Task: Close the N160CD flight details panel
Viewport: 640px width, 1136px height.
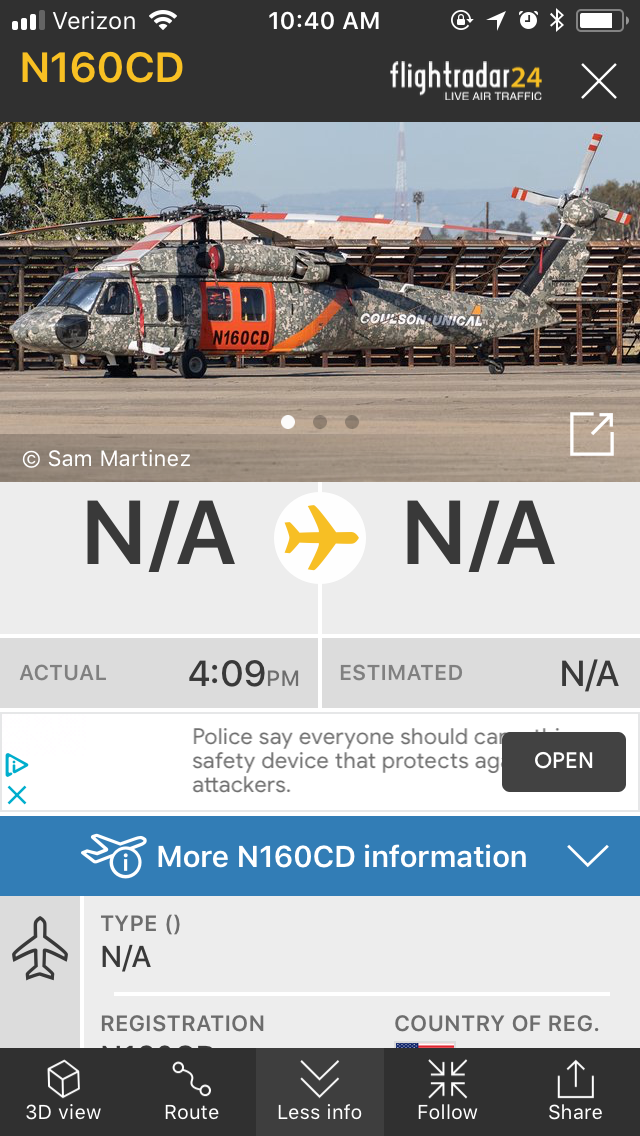Action: pos(599,81)
